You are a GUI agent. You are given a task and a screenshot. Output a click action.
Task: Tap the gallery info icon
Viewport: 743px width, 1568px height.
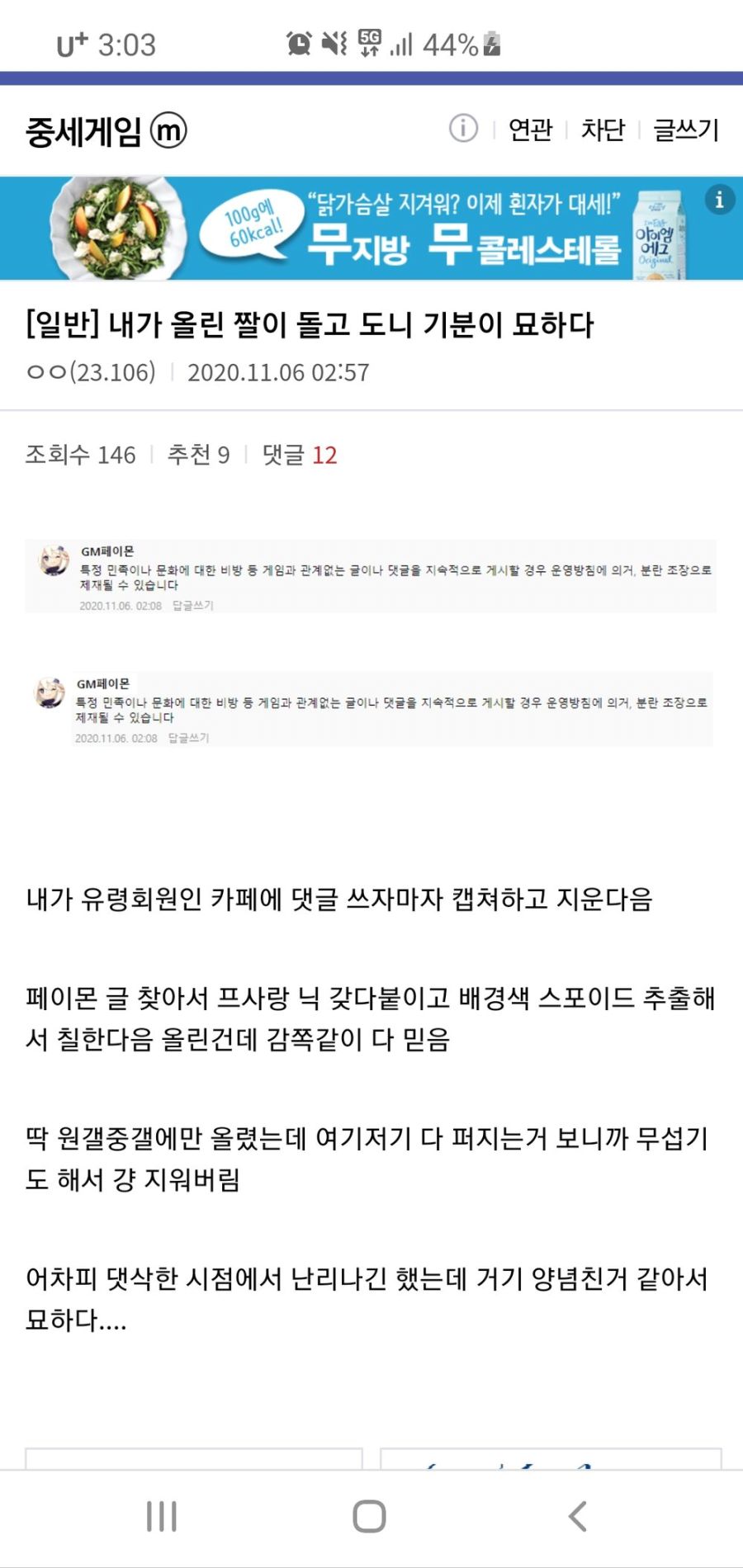(x=463, y=129)
